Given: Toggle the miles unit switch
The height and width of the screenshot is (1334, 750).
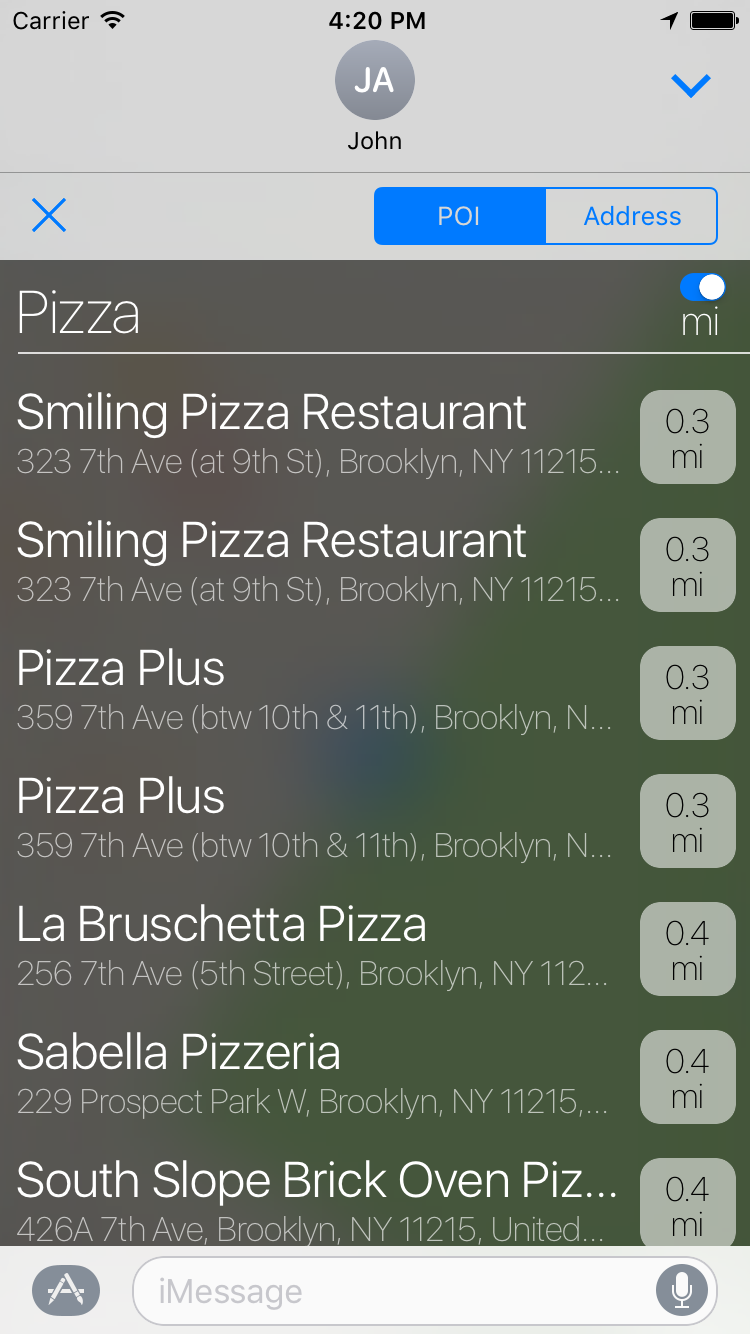Looking at the screenshot, I should (702, 288).
